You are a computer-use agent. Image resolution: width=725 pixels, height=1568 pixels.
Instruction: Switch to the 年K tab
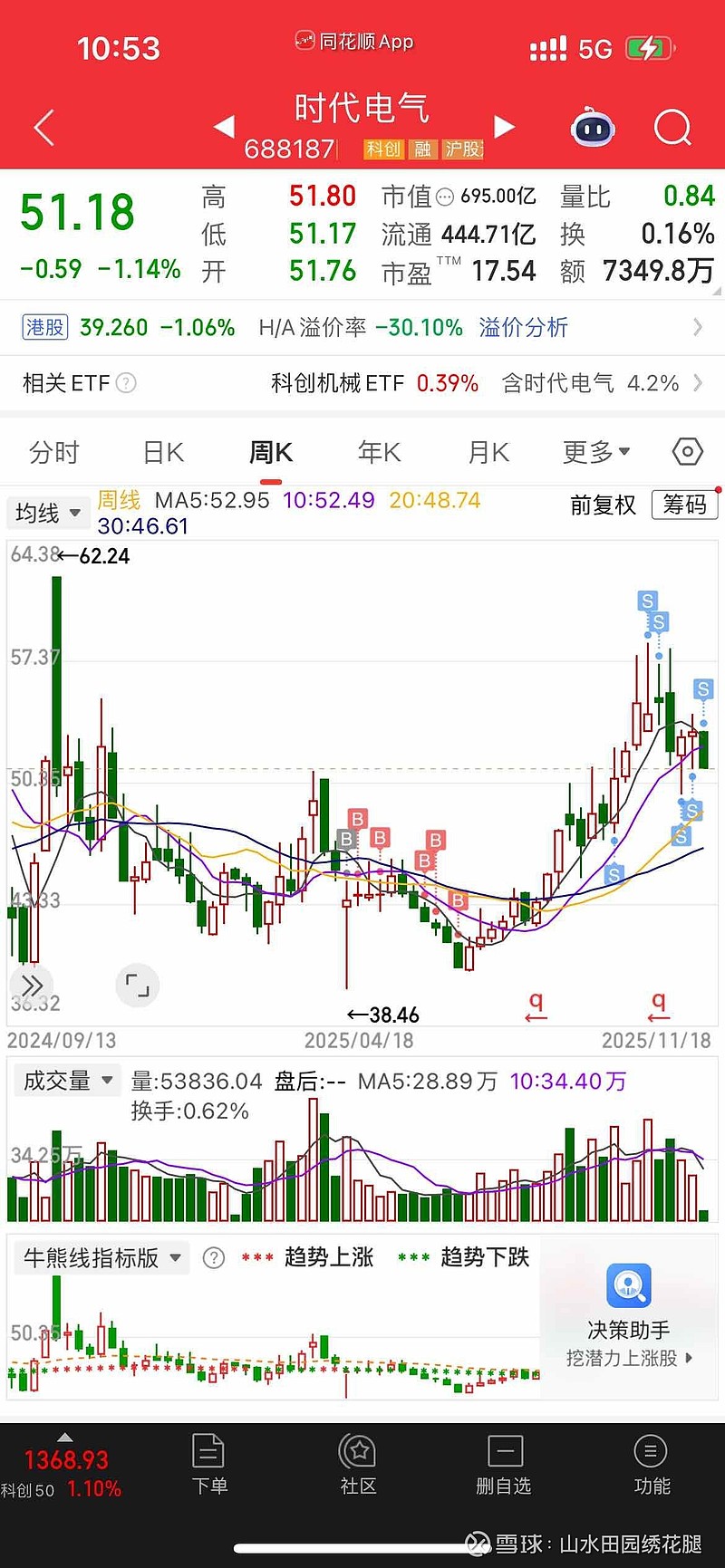click(x=379, y=452)
